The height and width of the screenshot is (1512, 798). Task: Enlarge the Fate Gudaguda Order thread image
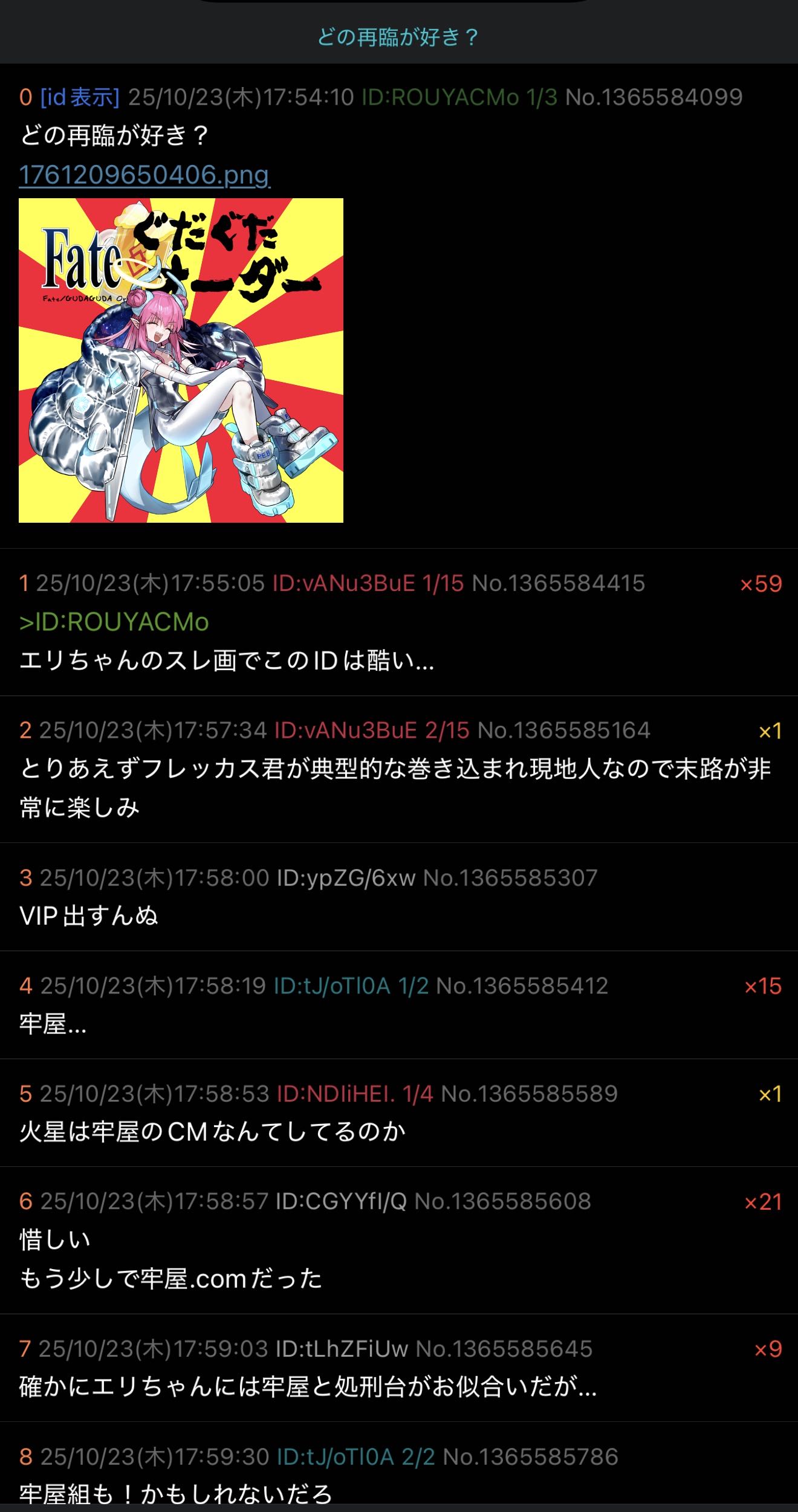click(x=181, y=360)
